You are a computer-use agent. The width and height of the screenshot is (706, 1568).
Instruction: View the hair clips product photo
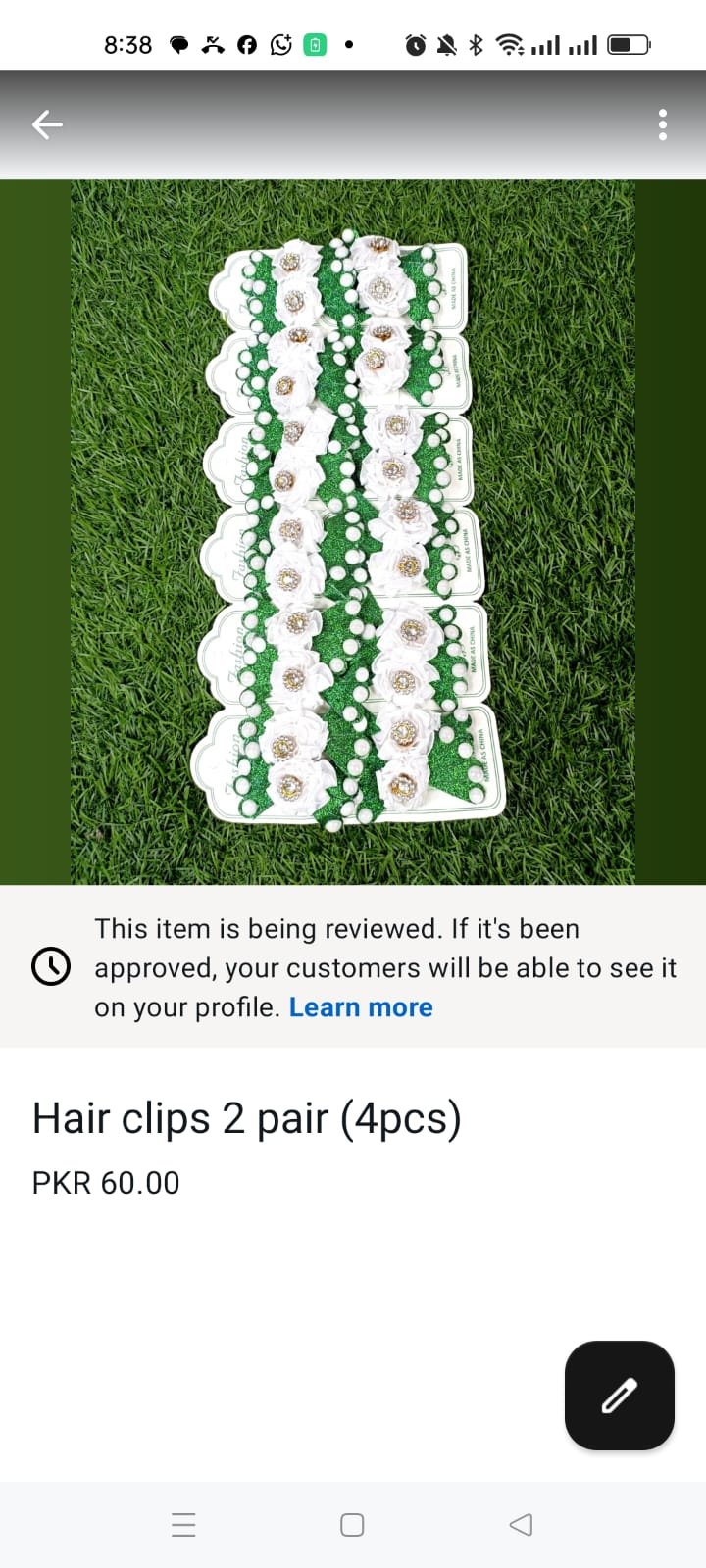pyautogui.click(x=352, y=532)
